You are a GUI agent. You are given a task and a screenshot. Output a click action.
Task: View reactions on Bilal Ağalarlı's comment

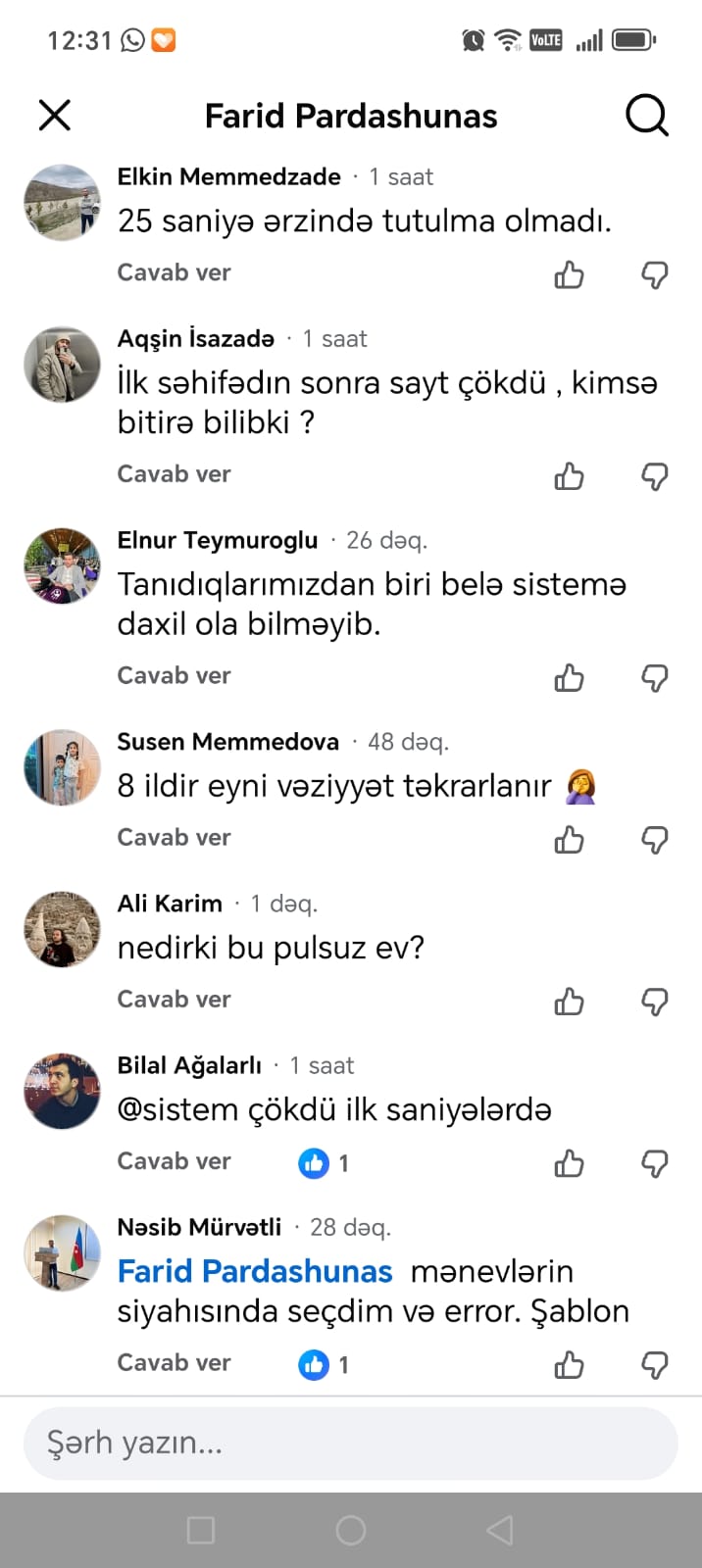(324, 1163)
